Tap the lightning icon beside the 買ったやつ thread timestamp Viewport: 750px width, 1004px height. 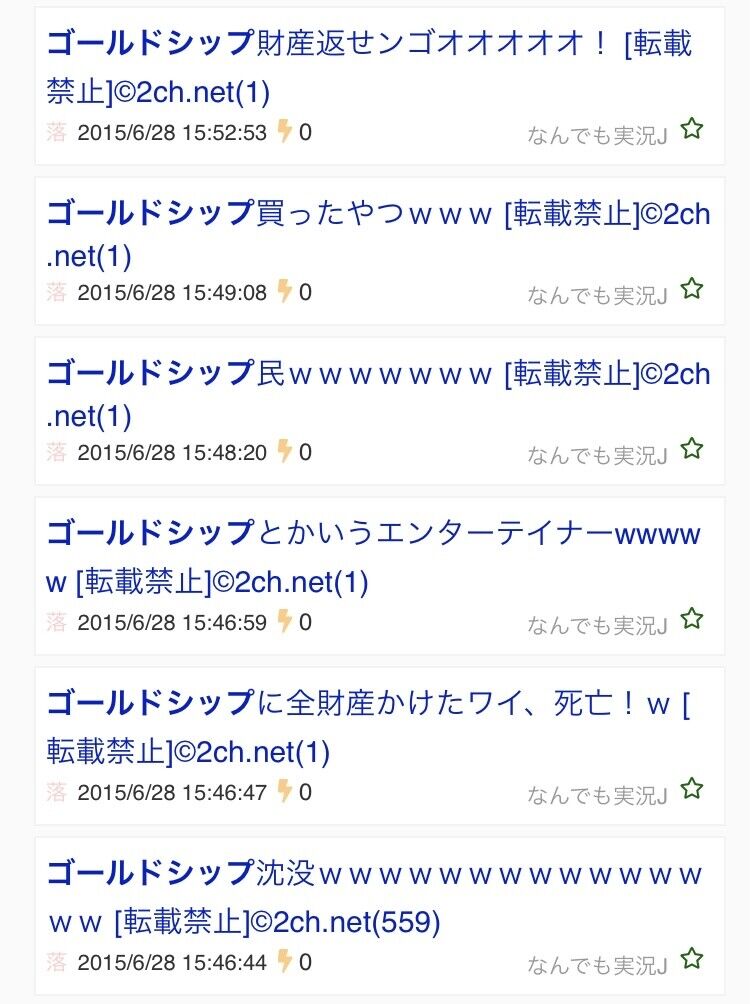click(285, 293)
